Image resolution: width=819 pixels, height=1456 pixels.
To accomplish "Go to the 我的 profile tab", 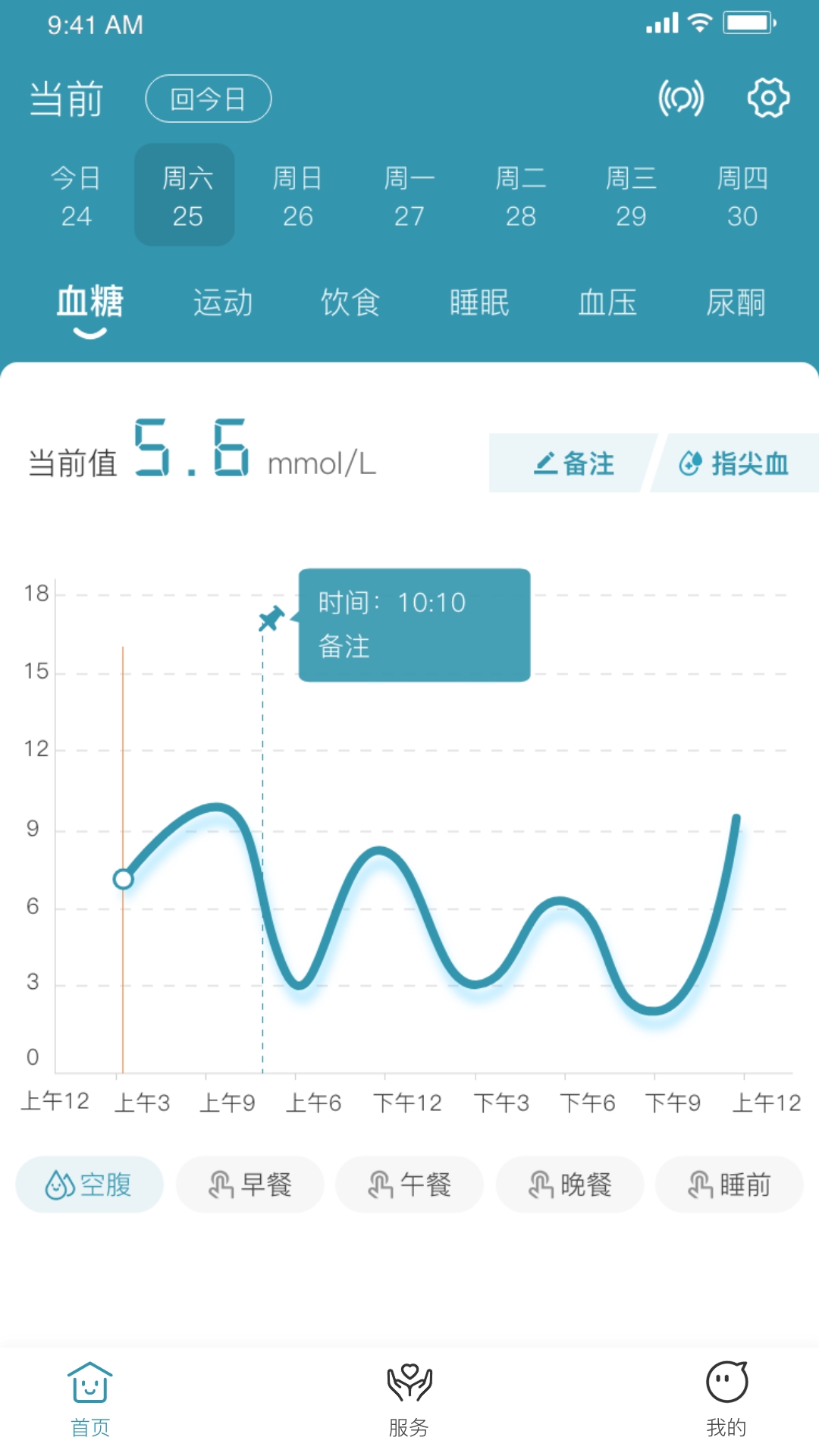I will click(726, 1400).
